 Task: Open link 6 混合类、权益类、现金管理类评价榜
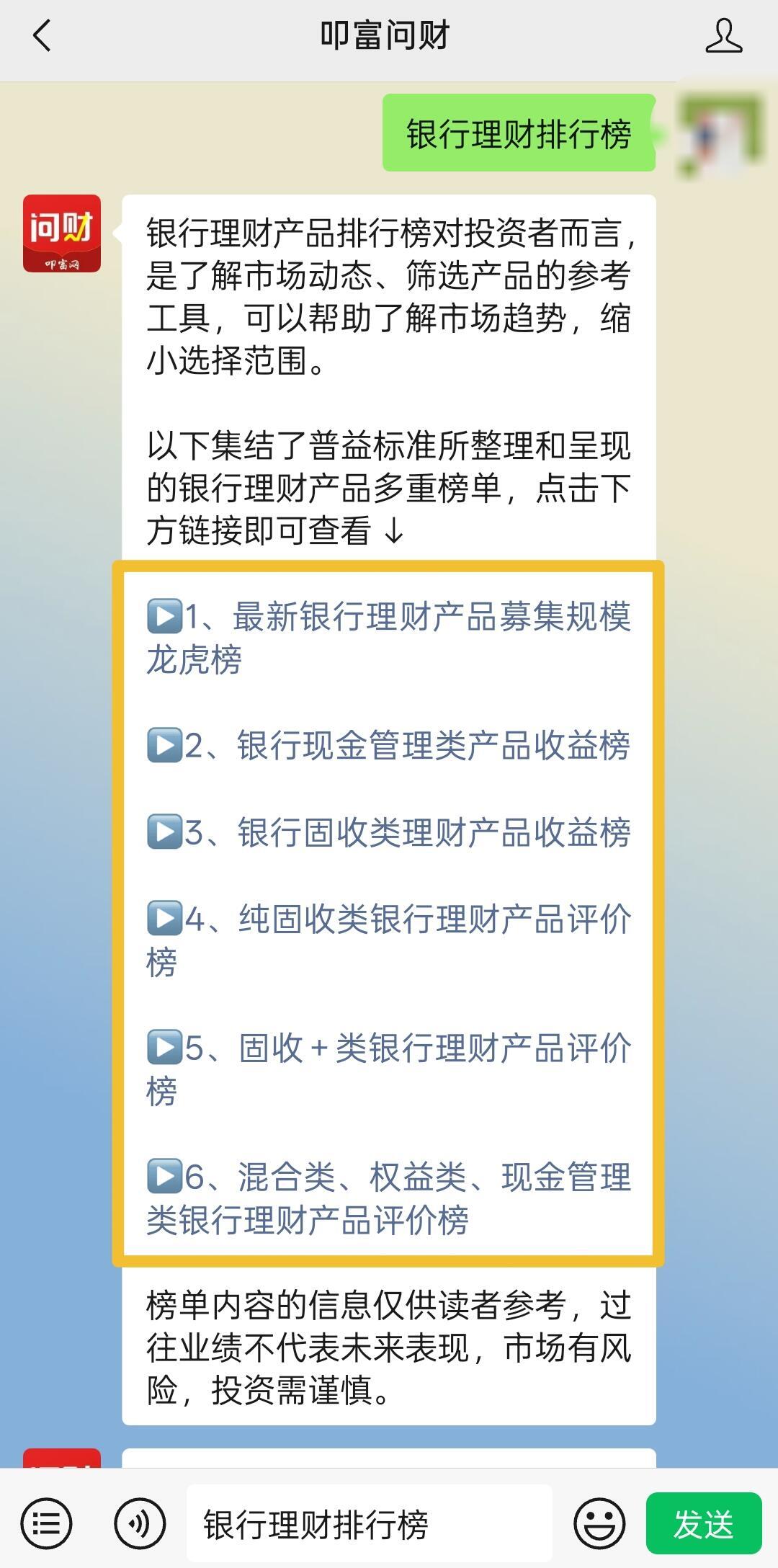pyautogui.click(x=389, y=1198)
